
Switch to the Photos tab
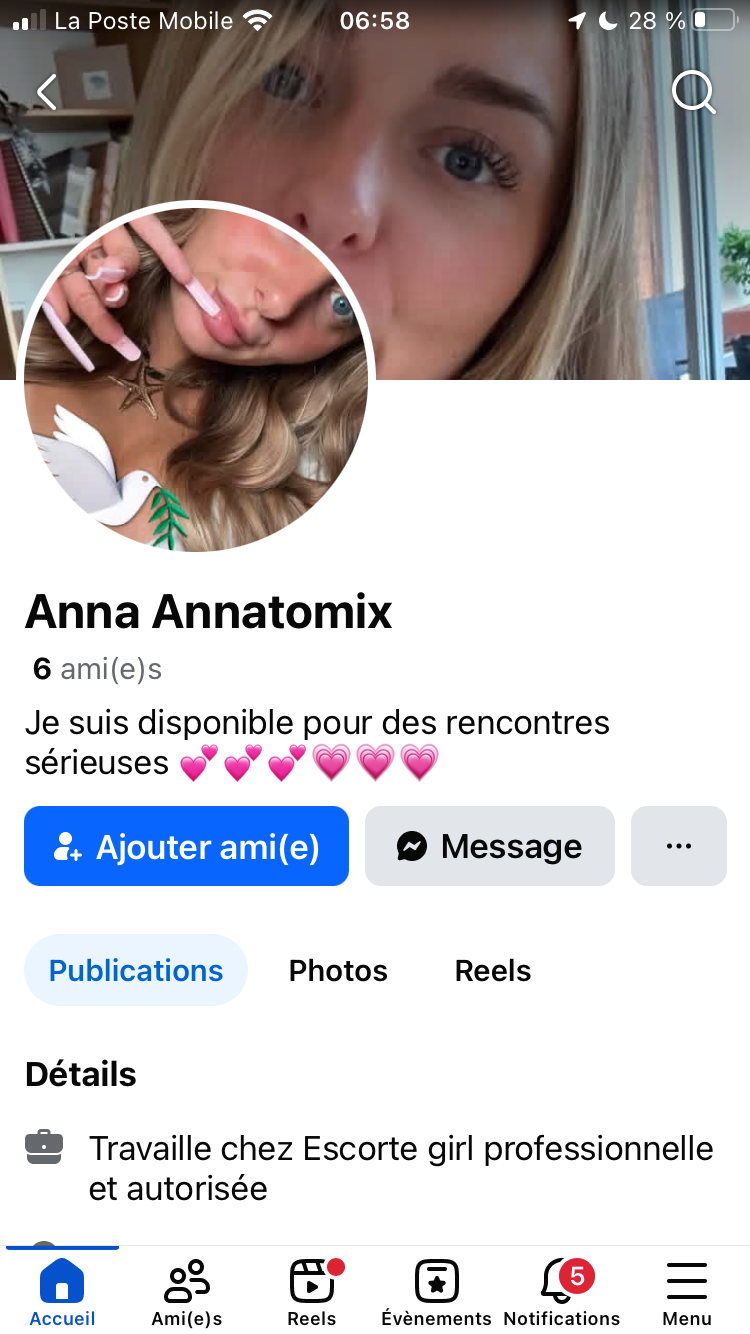point(338,970)
